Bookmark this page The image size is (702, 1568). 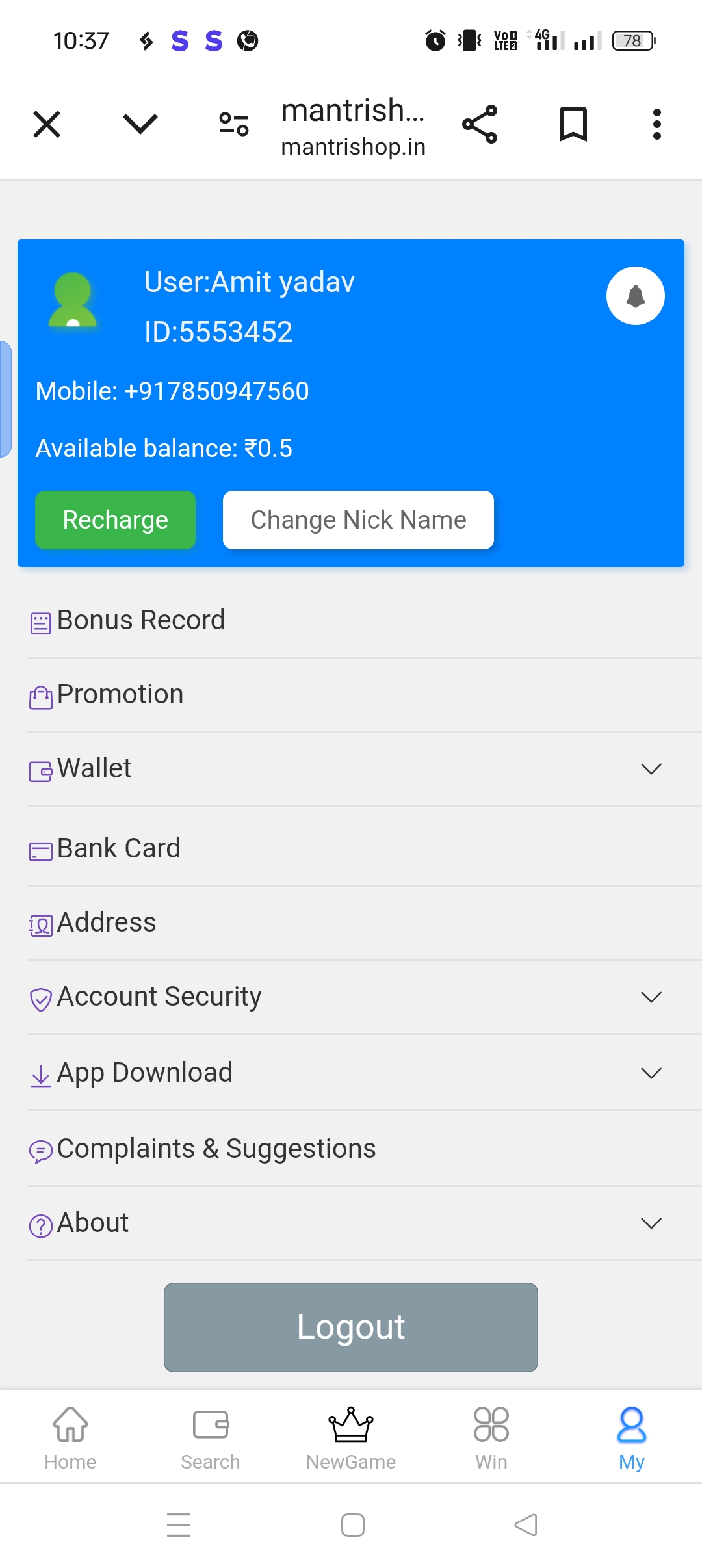pos(573,124)
